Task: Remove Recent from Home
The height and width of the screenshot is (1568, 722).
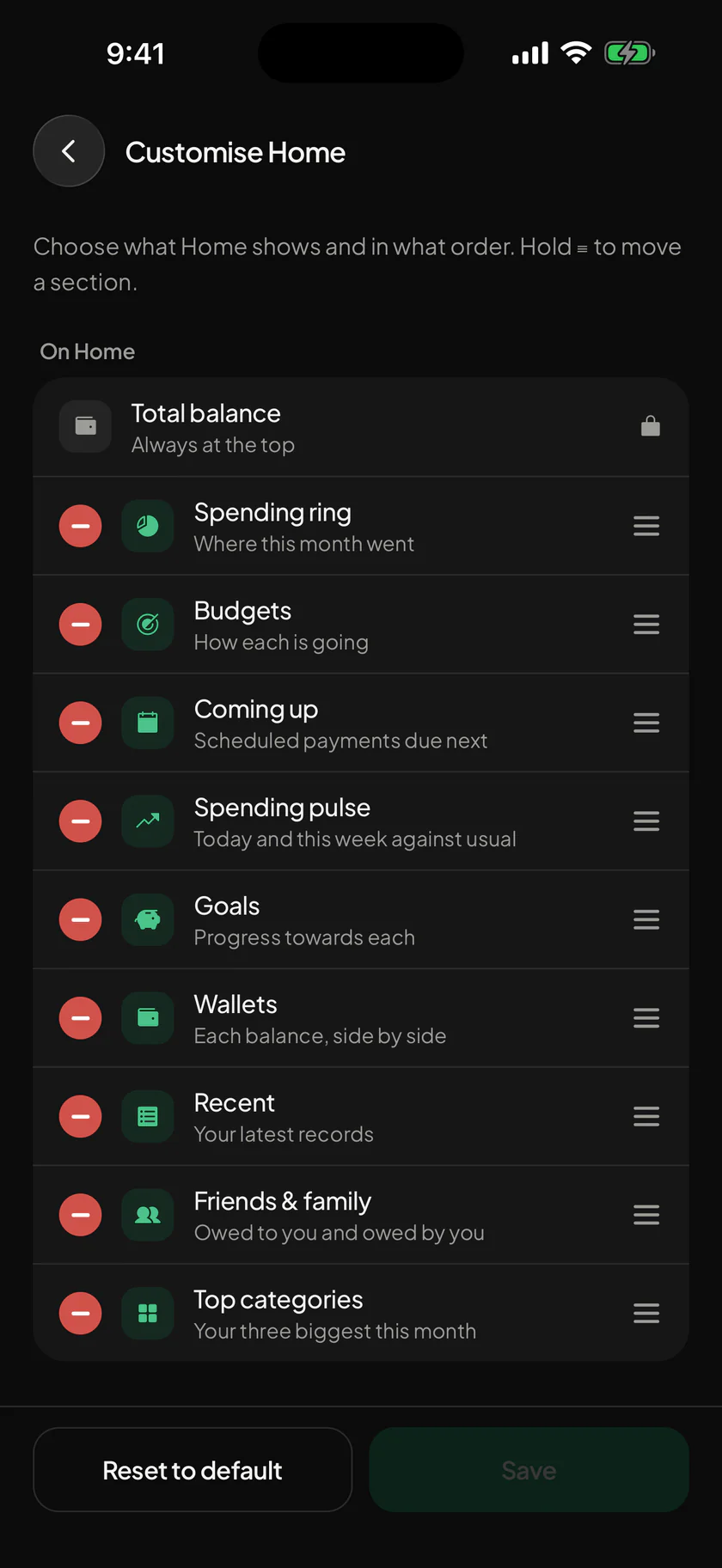Action: coord(81,1116)
